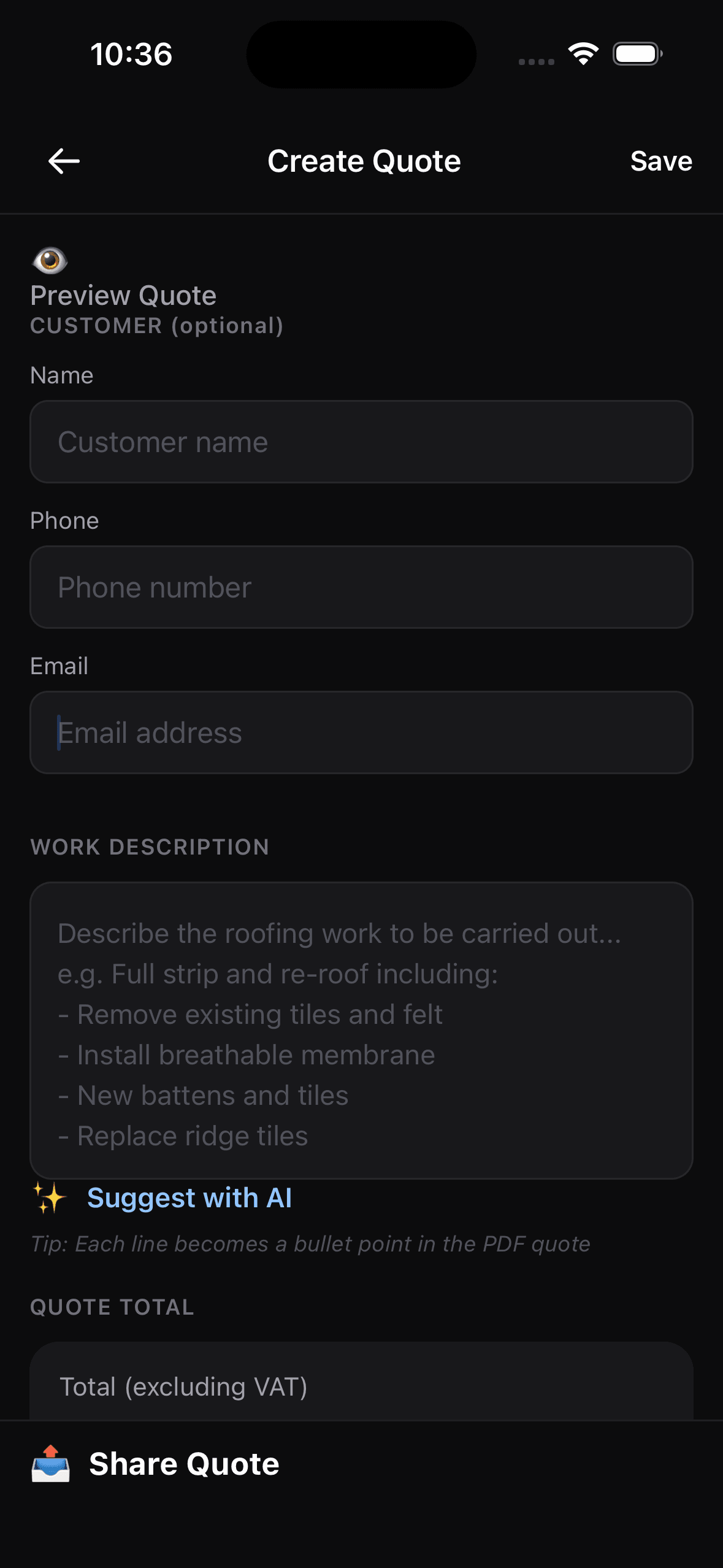The width and height of the screenshot is (723, 1568).
Task: Tap the QUOTE TOTAL section header
Action: point(112,1305)
